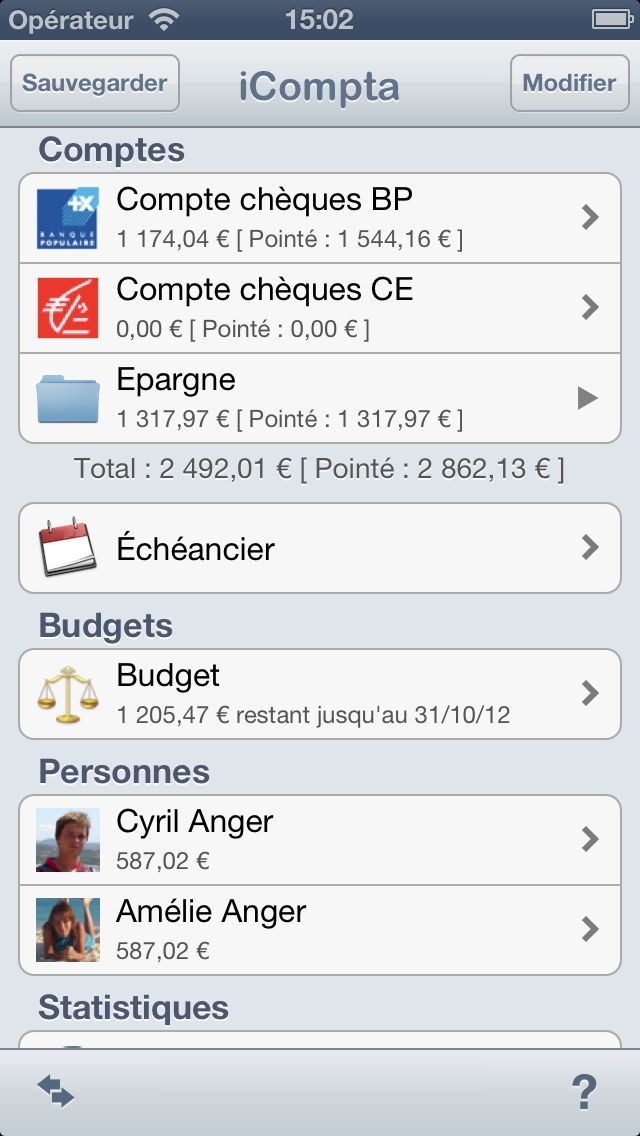The image size is (640, 1136).
Task: View Cyril Anger's details
Action: [x=320, y=840]
